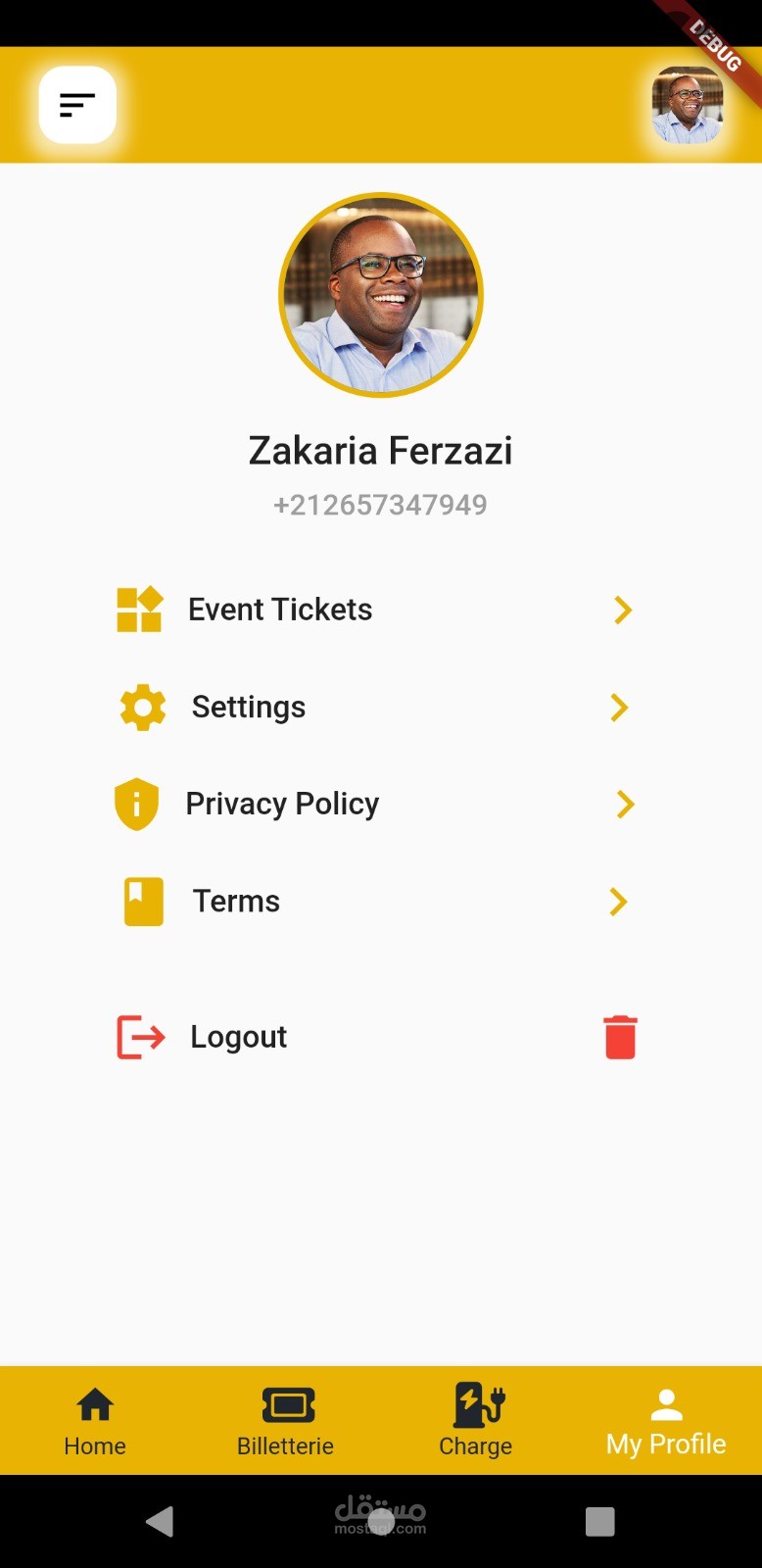Switch to the Billetterie tab
Image resolution: width=762 pixels, height=1568 pixels.
(286, 1422)
